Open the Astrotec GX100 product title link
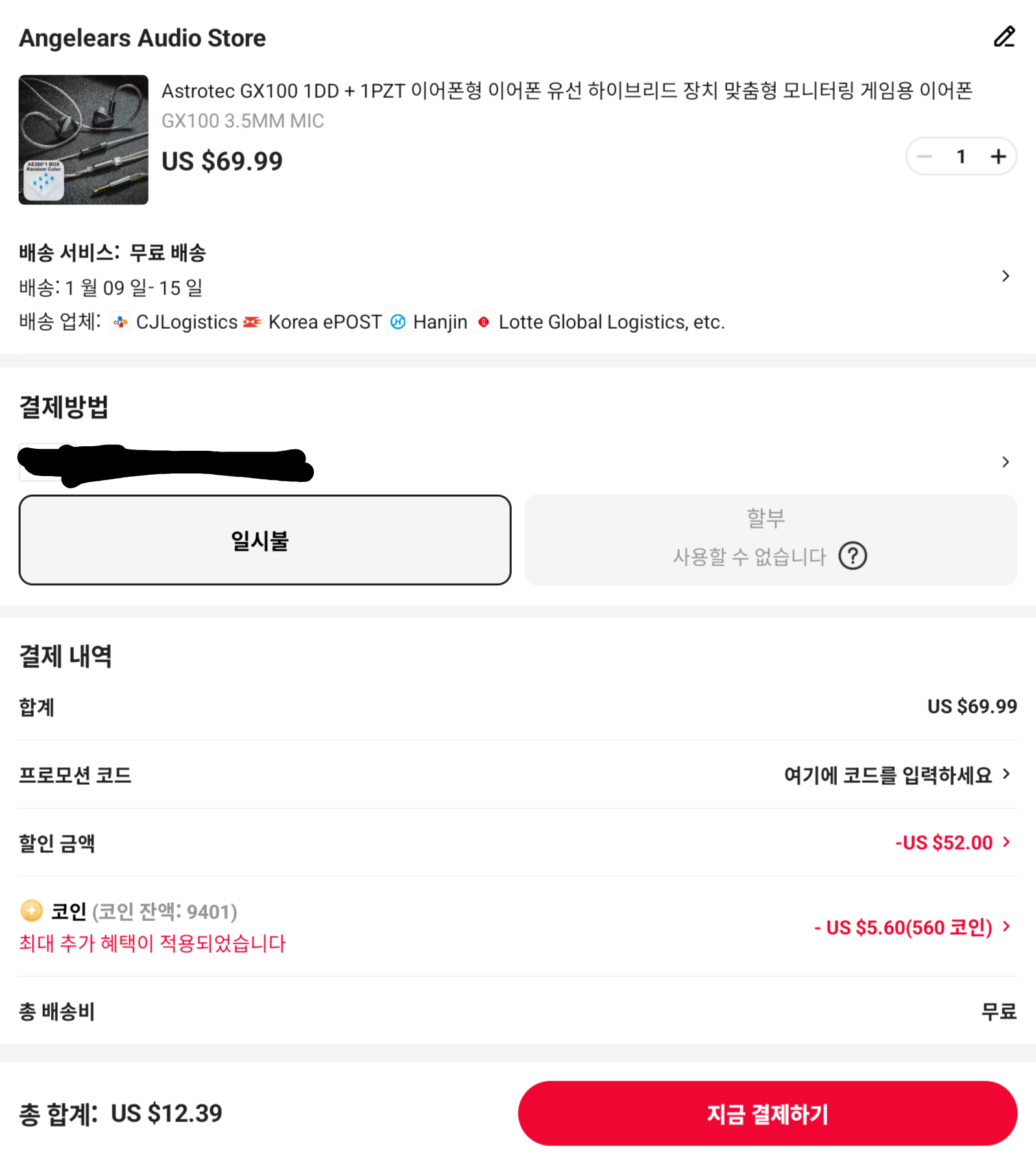 [x=564, y=92]
